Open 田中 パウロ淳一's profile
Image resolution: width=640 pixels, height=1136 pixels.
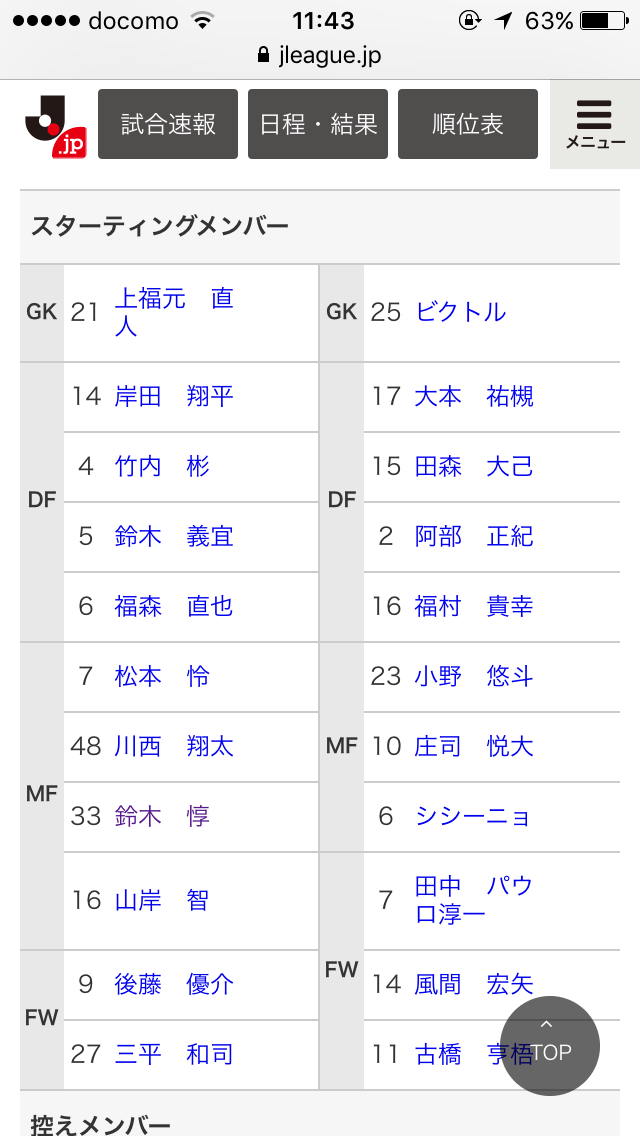(474, 901)
